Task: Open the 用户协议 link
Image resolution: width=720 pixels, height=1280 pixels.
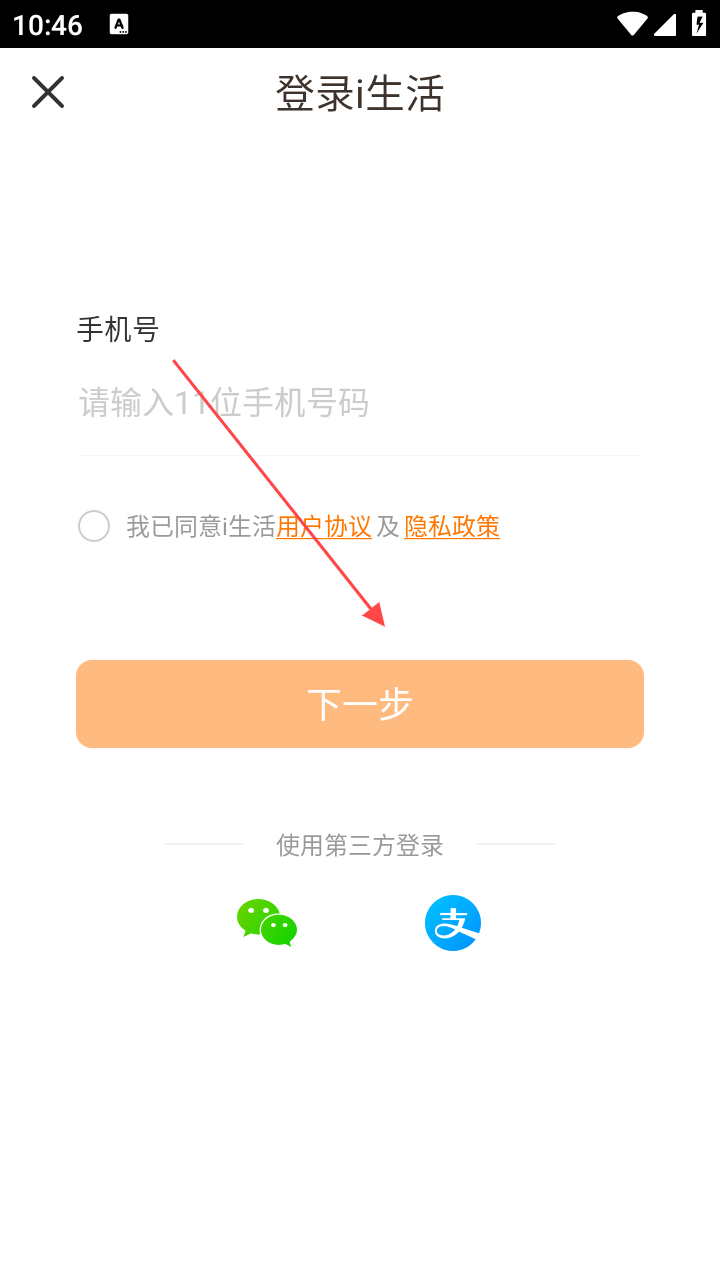Action: click(x=324, y=527)
